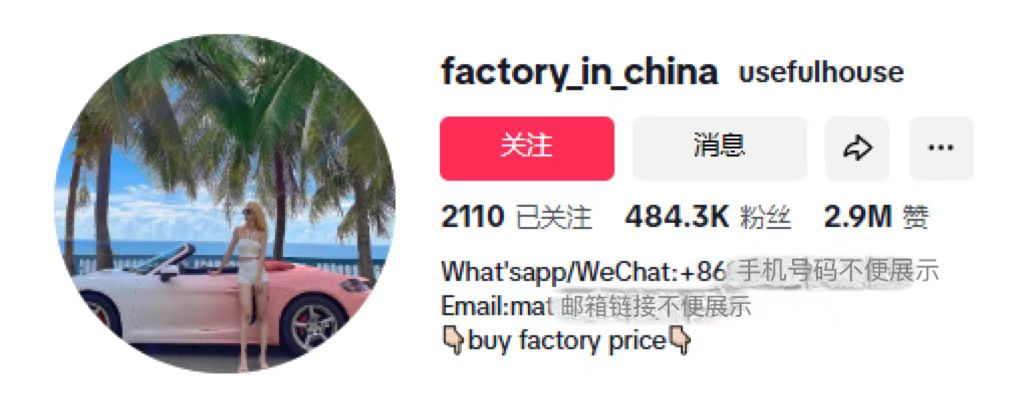The image size is (1024, 409).
Task: Share this profile using the arrow icon
Action: click(857, 148)
